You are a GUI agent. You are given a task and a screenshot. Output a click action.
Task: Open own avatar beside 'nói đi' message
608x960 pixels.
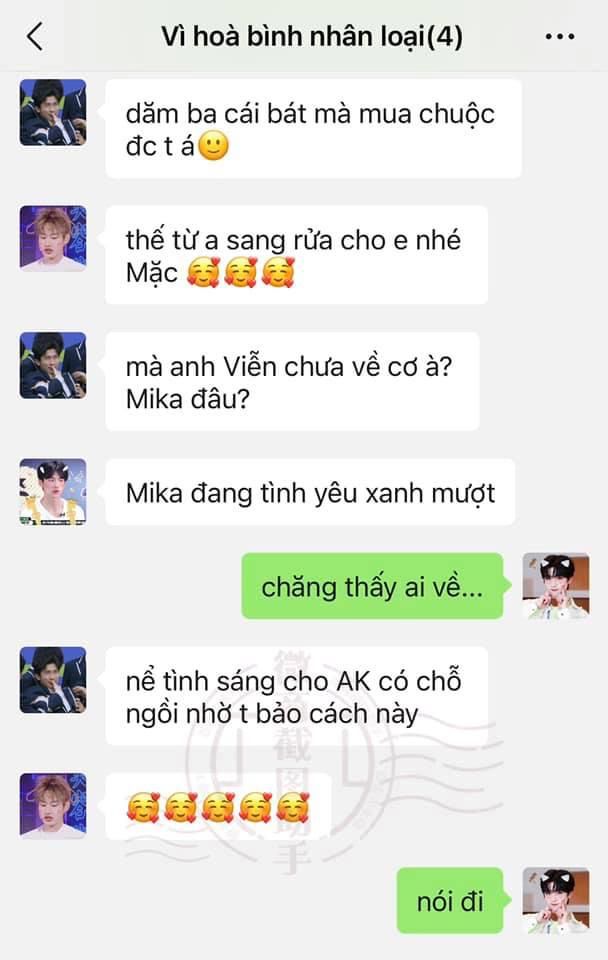pos(556,901)
